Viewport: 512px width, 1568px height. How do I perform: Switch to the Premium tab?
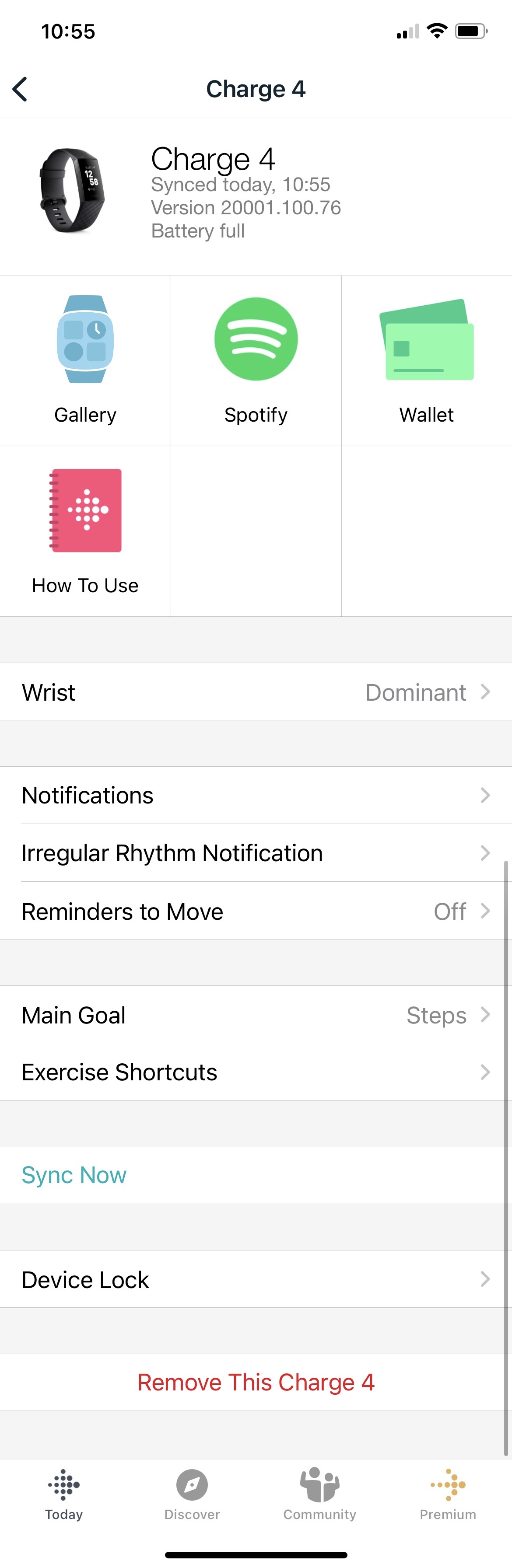[x=448, y=1495]
